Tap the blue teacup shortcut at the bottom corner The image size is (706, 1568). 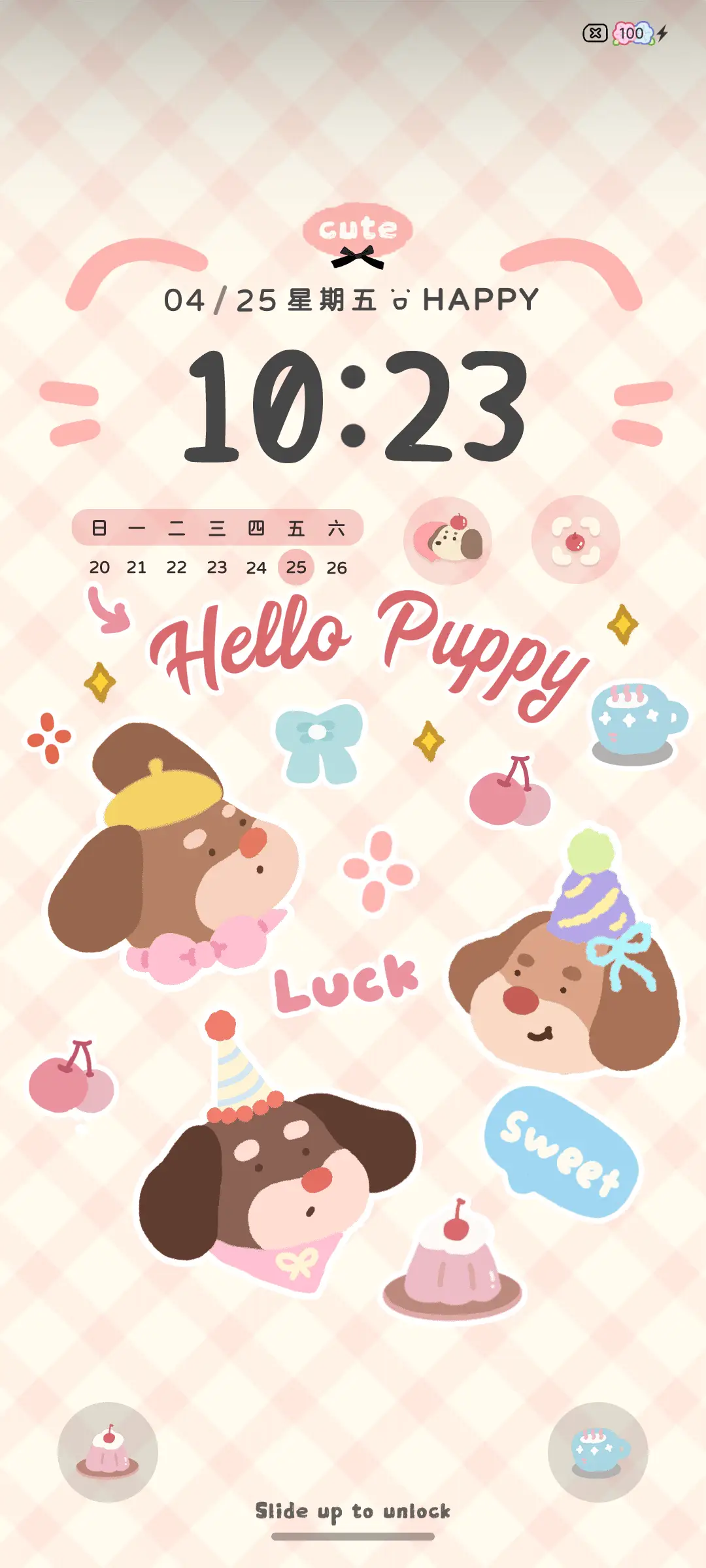pyautogui.click(x=597, y=1452)
